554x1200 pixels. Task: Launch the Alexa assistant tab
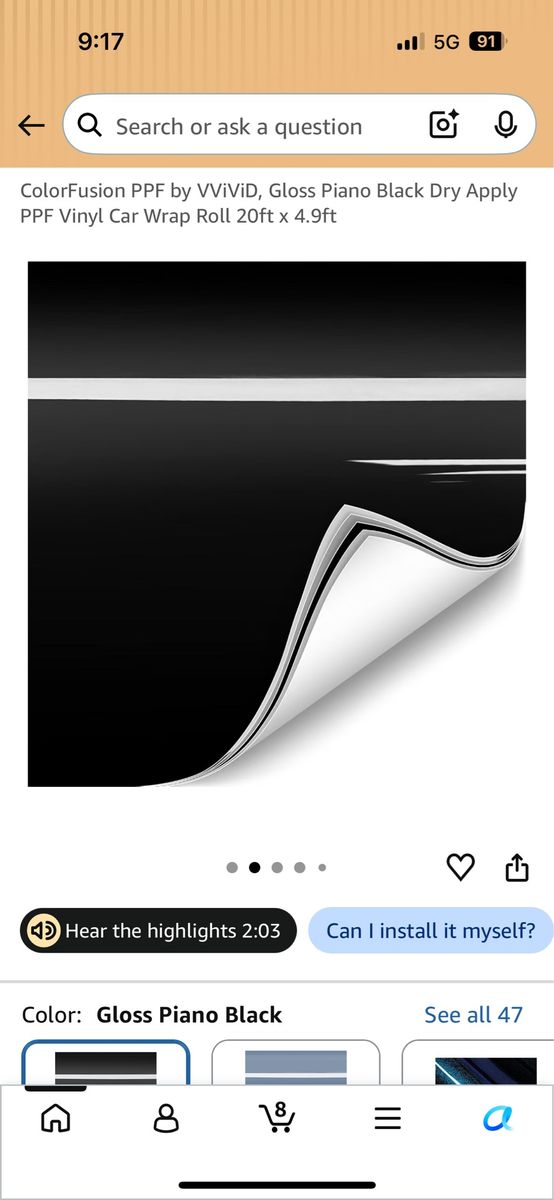[497, 1118]
